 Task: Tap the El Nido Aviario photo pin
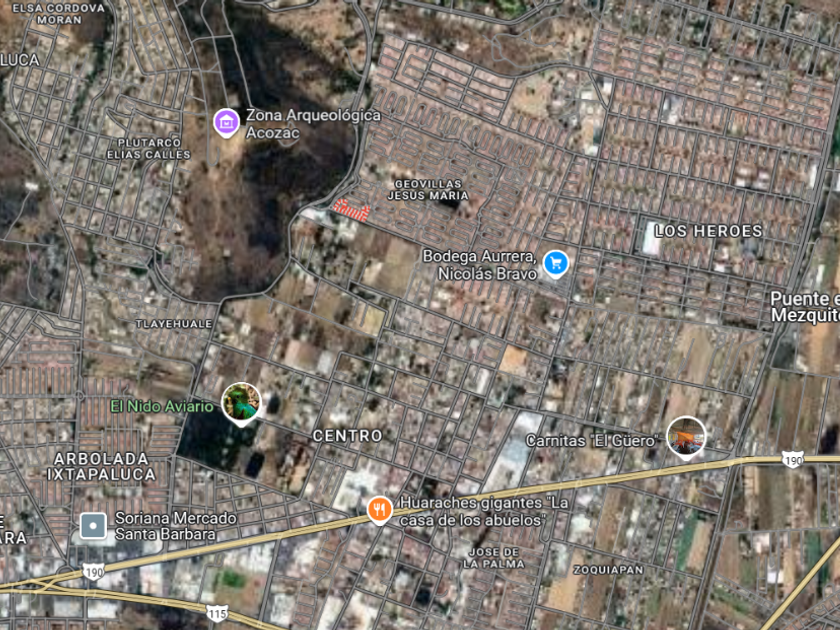click(x=241, y=402)
